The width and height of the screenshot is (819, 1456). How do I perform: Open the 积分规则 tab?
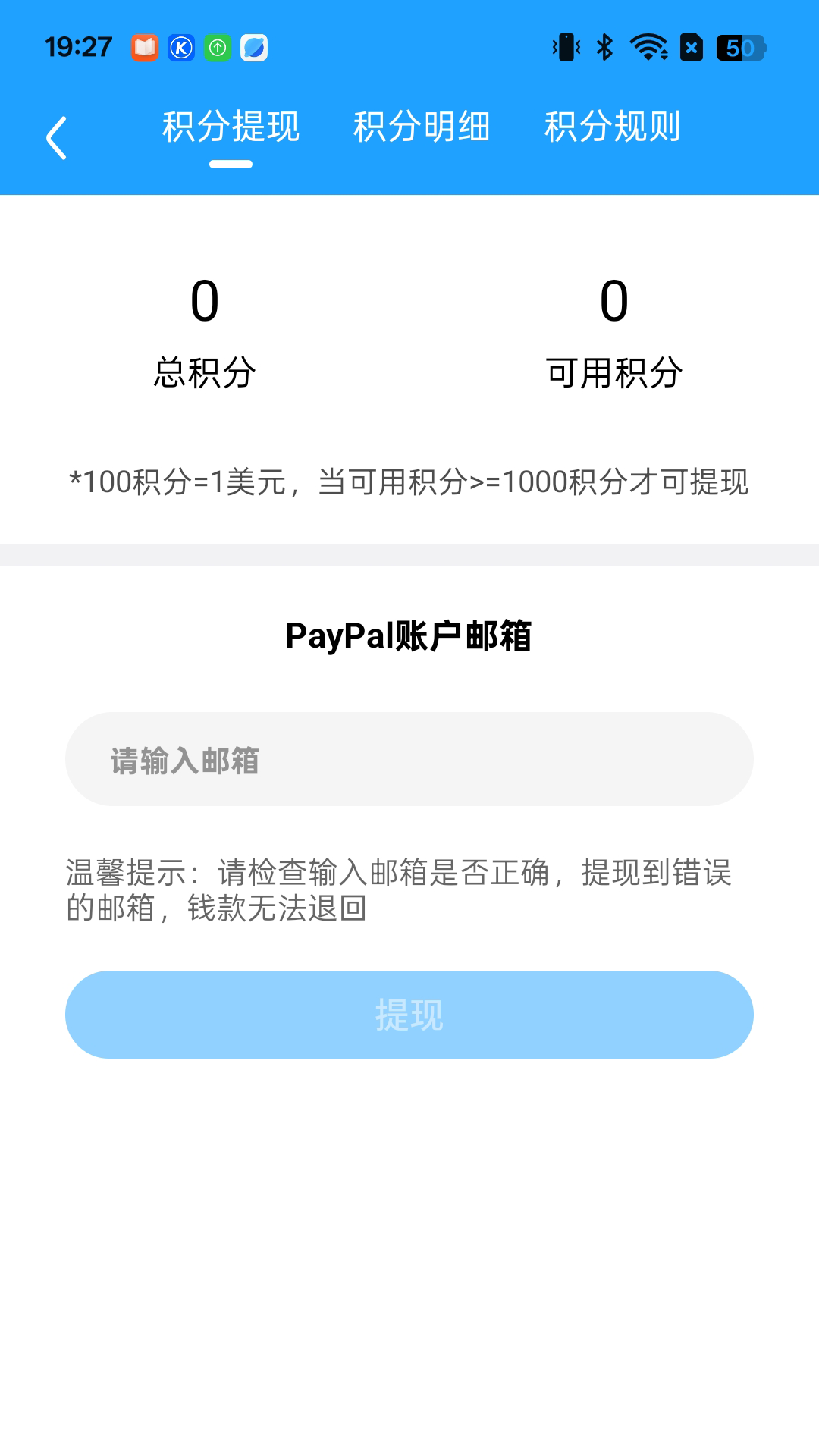612,127
